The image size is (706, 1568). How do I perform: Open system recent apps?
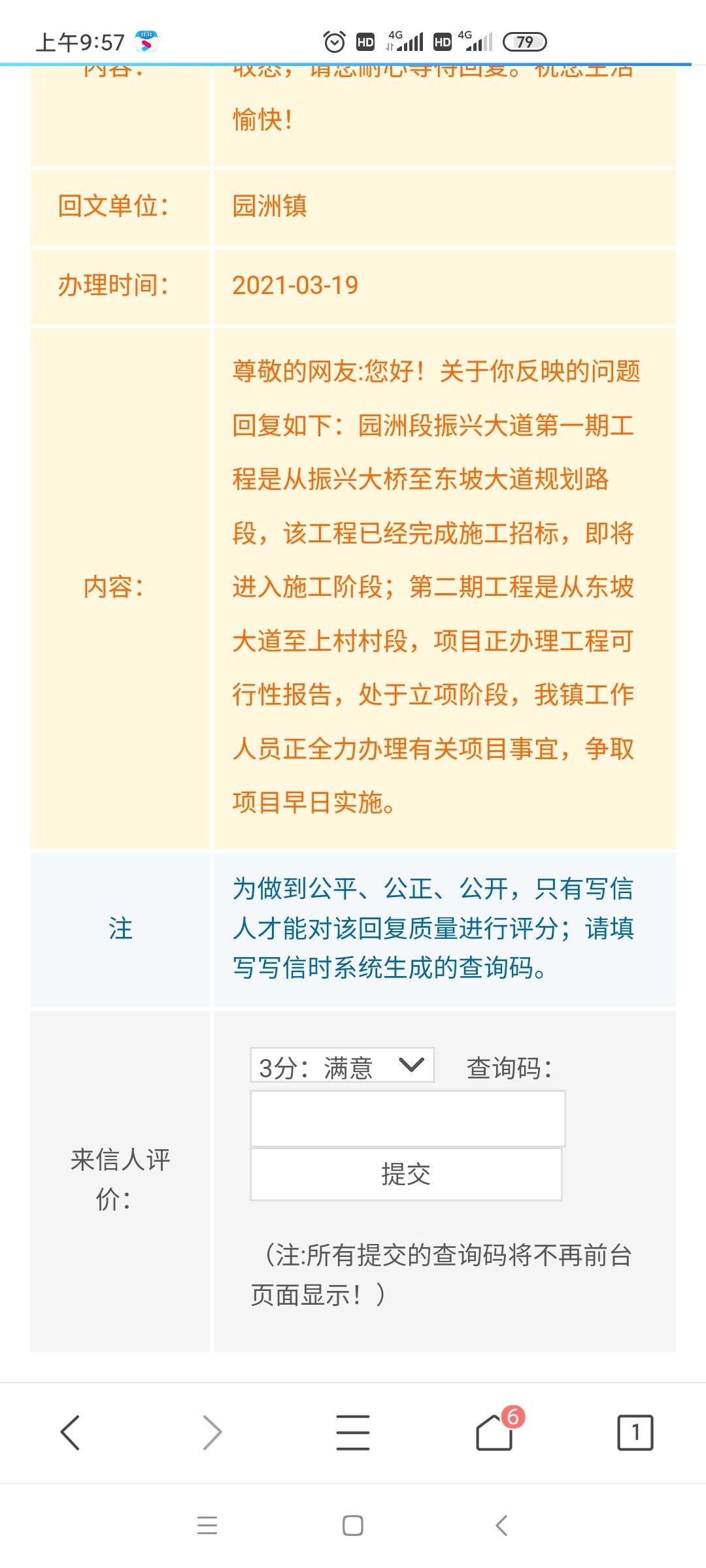[x=207, y=1526]
